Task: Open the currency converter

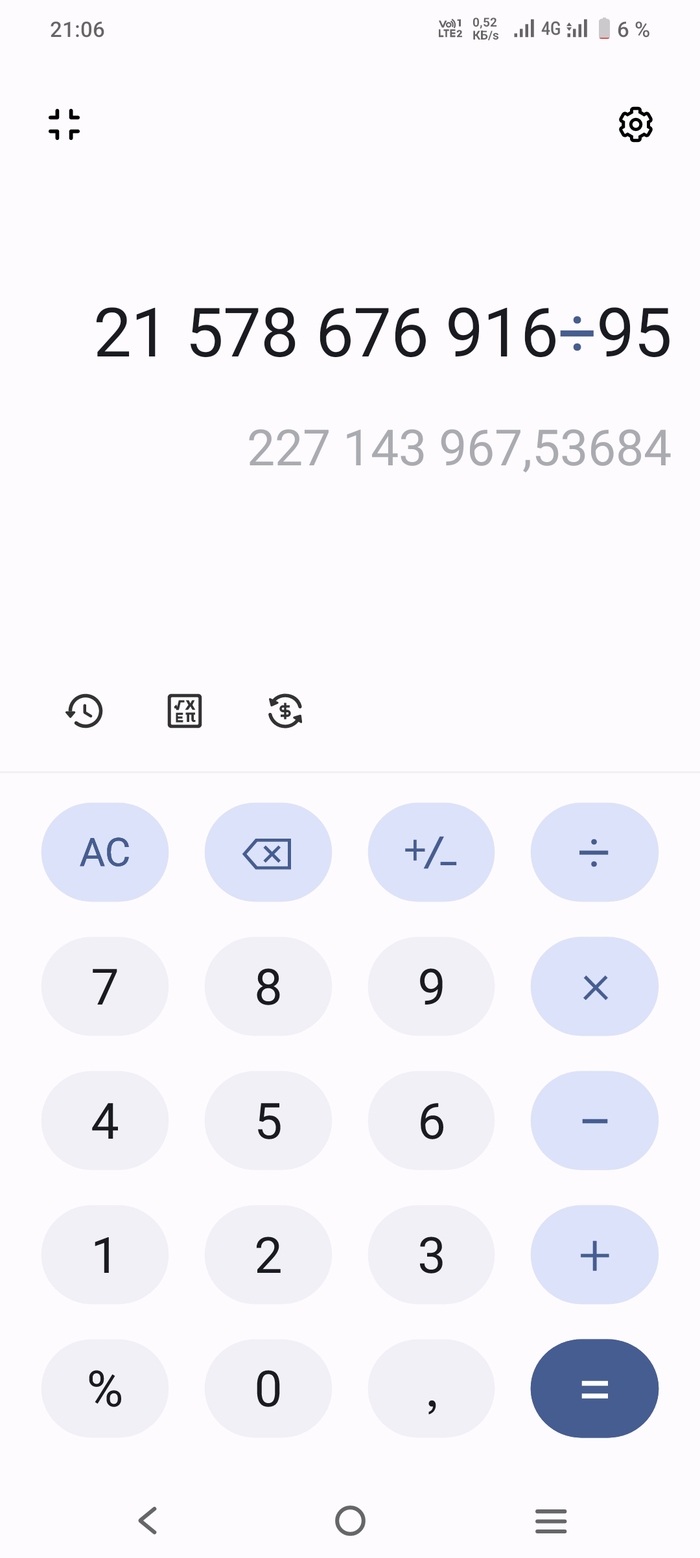Action: click(285, 711)
